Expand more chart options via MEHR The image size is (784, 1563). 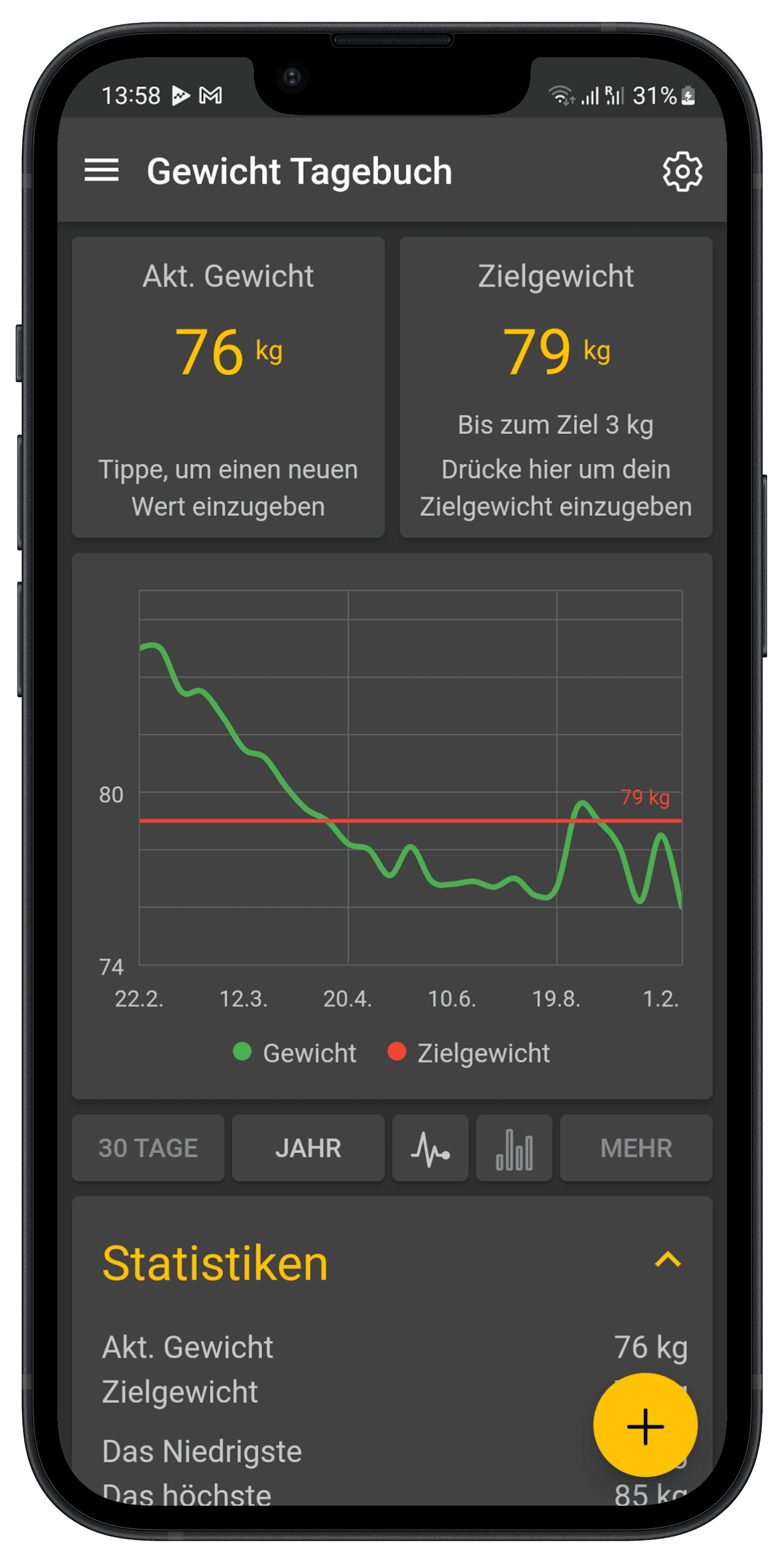tap(636, 1148)
